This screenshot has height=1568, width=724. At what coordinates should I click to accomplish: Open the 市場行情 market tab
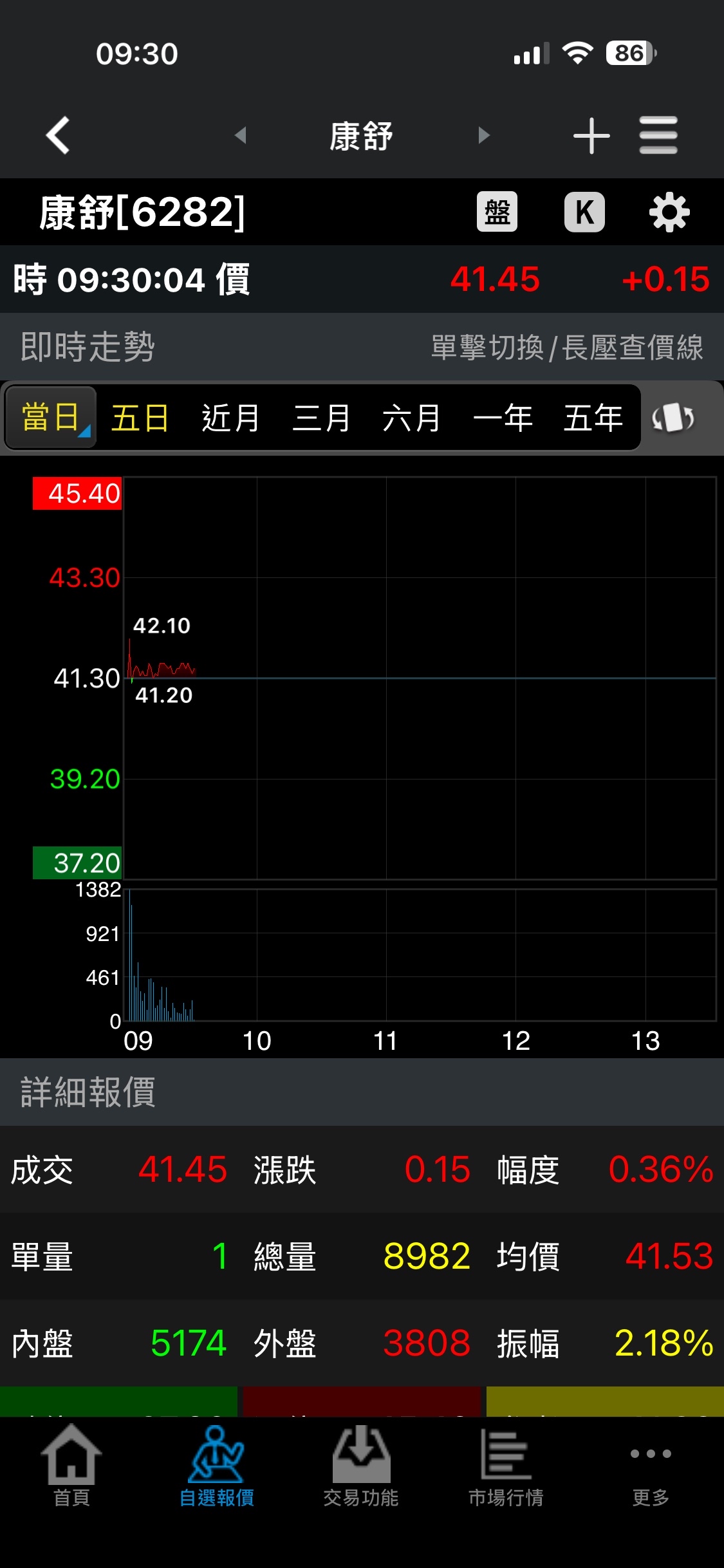(x=506, y=1468)
